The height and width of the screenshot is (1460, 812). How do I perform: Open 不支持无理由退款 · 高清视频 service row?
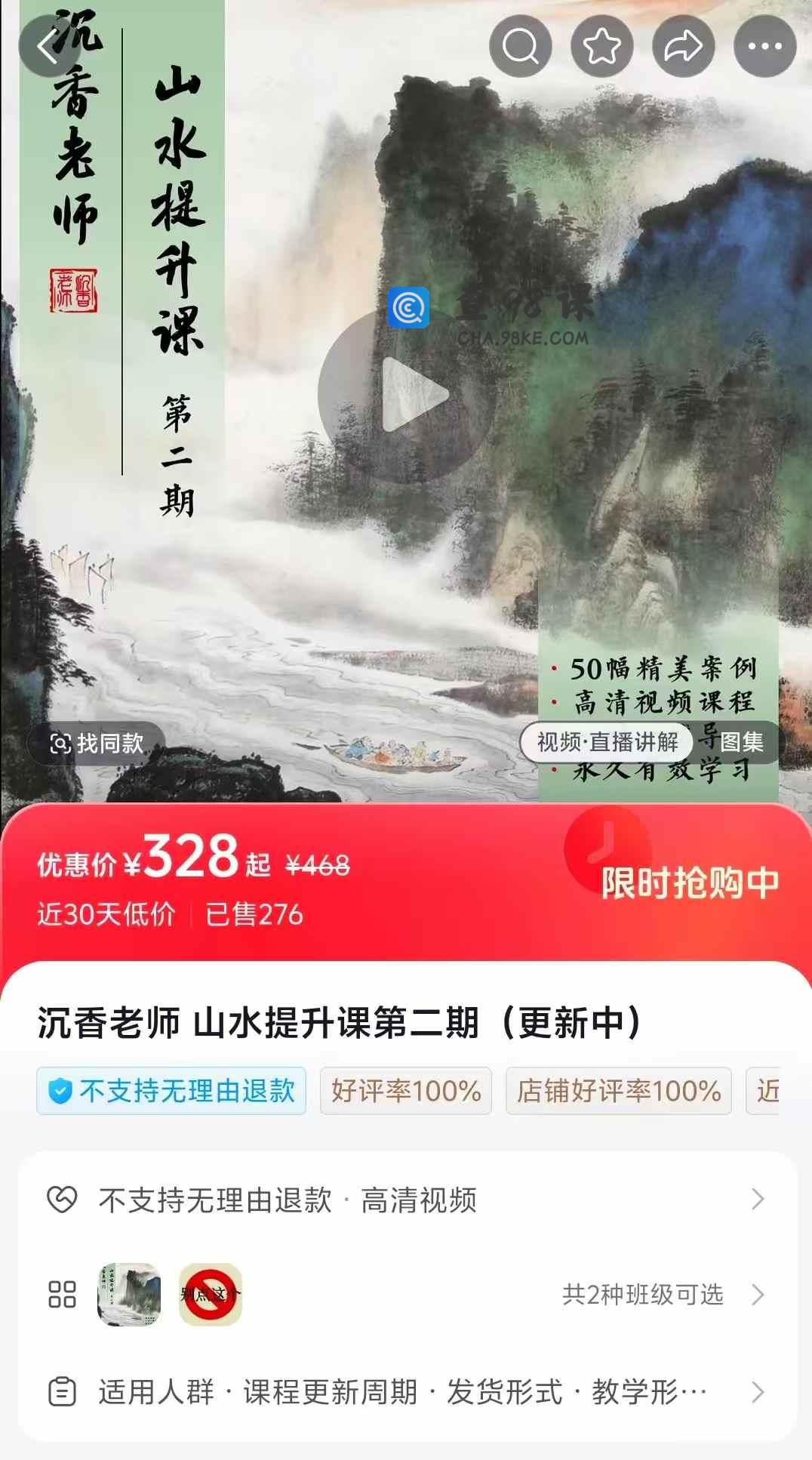coord(406,1200)
